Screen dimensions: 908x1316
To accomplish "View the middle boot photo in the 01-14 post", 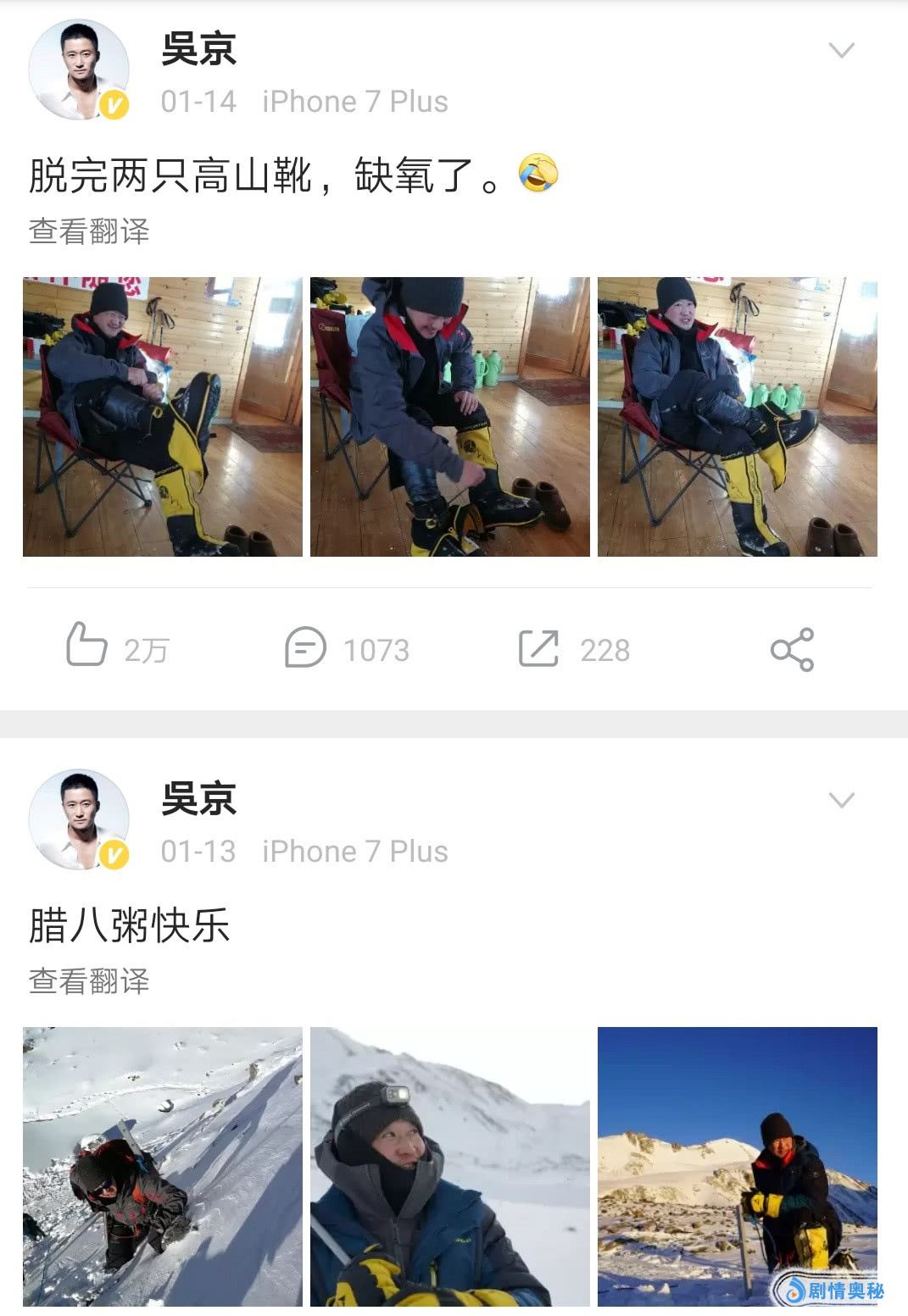I will coord(449,416).
